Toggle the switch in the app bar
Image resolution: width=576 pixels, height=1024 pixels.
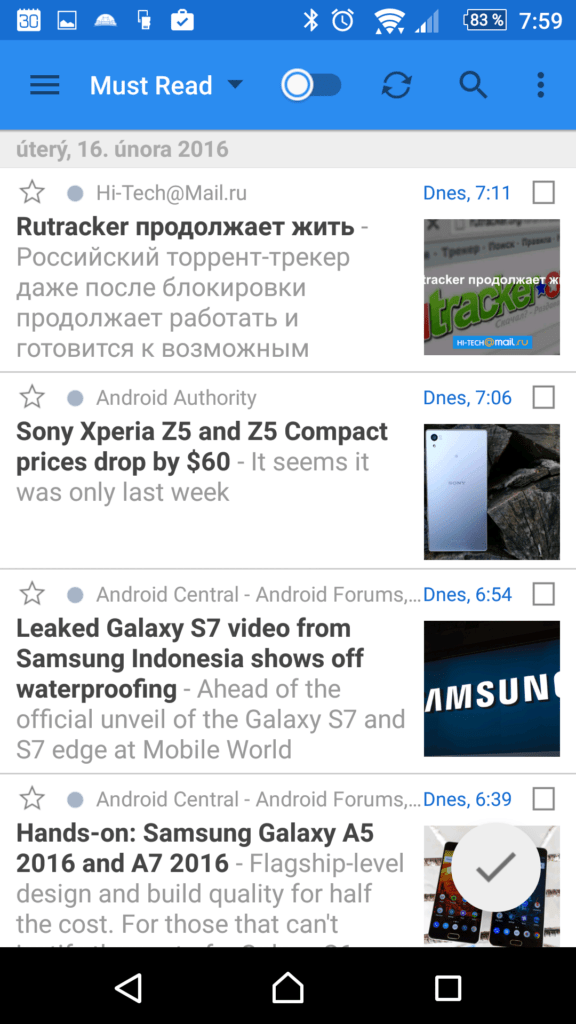[312, 86]
